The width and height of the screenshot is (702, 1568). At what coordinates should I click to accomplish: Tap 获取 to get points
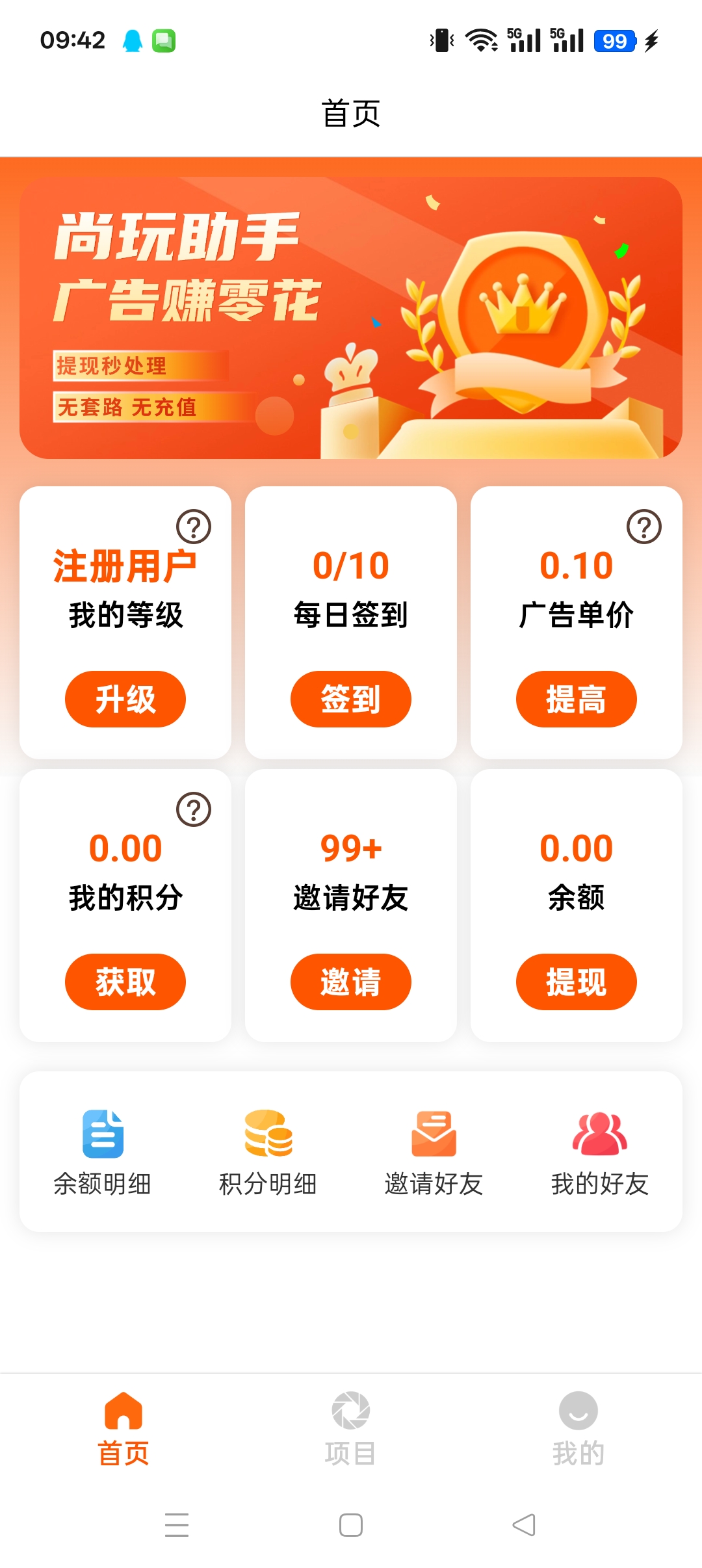click(x=124, y=982)
